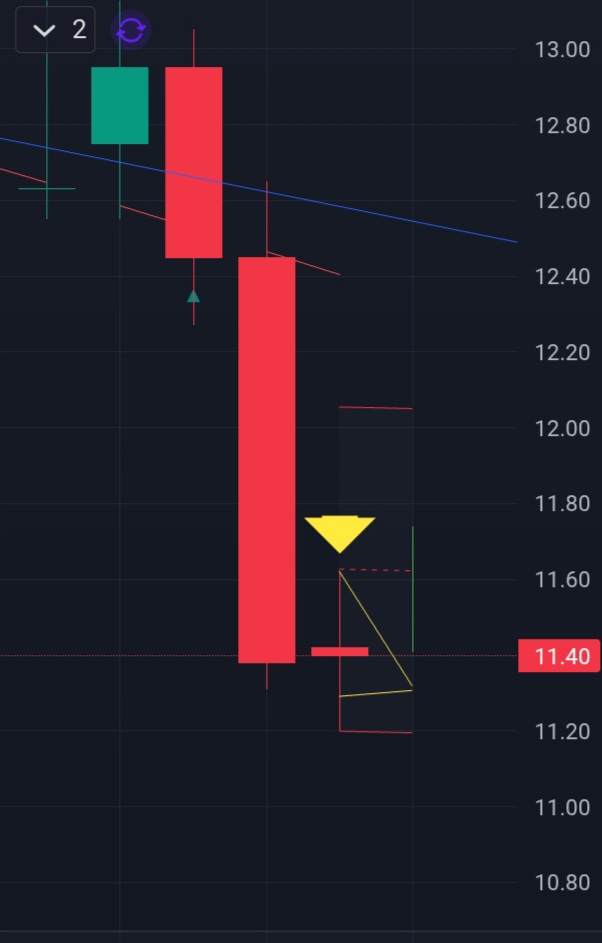Image resolution: width=602 pixels, height=943 pixels.
Task: Expand the collapsed indicators legend showing 2
Action: tap(55, 30)
